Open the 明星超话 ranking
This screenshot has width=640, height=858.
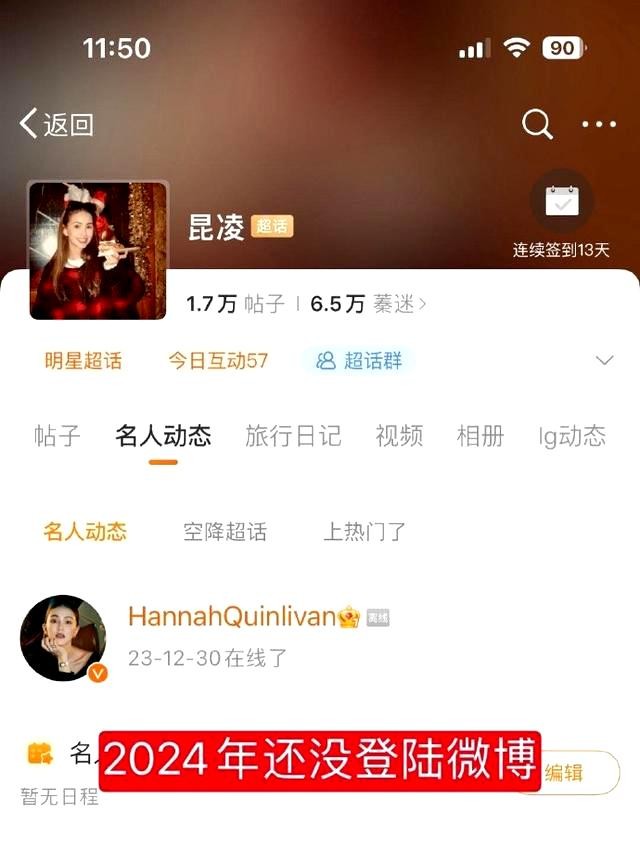pyautogui.click(x=83, y=361)
